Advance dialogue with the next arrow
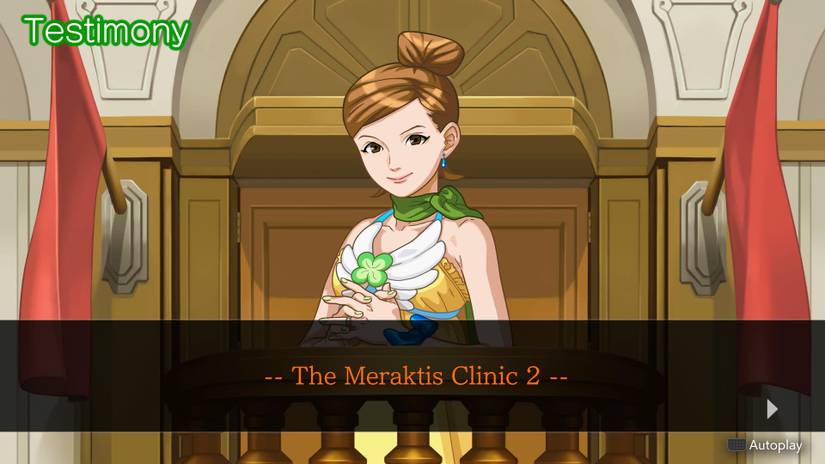The image size is (825, 464). click(x=772, y=408)
